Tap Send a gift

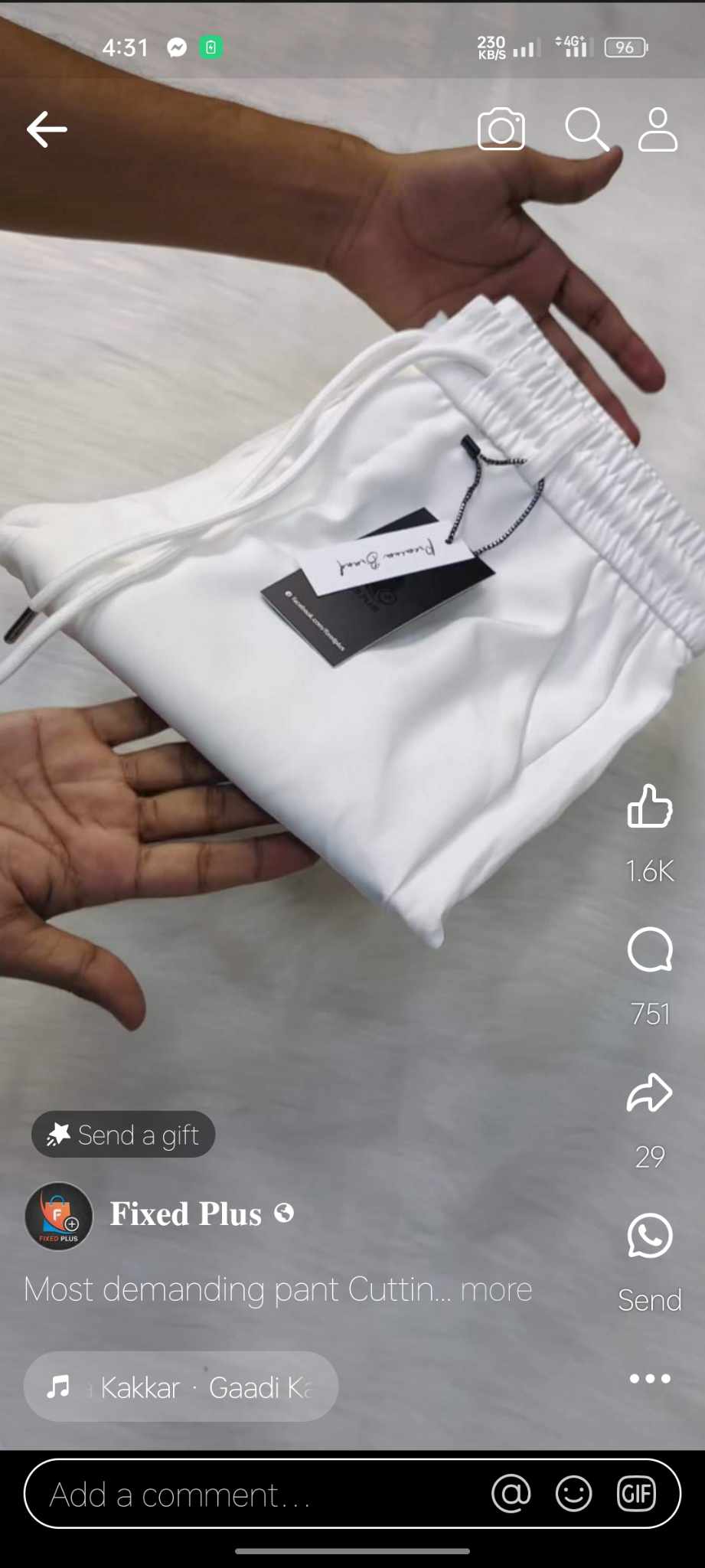(x=123, y=1134)
